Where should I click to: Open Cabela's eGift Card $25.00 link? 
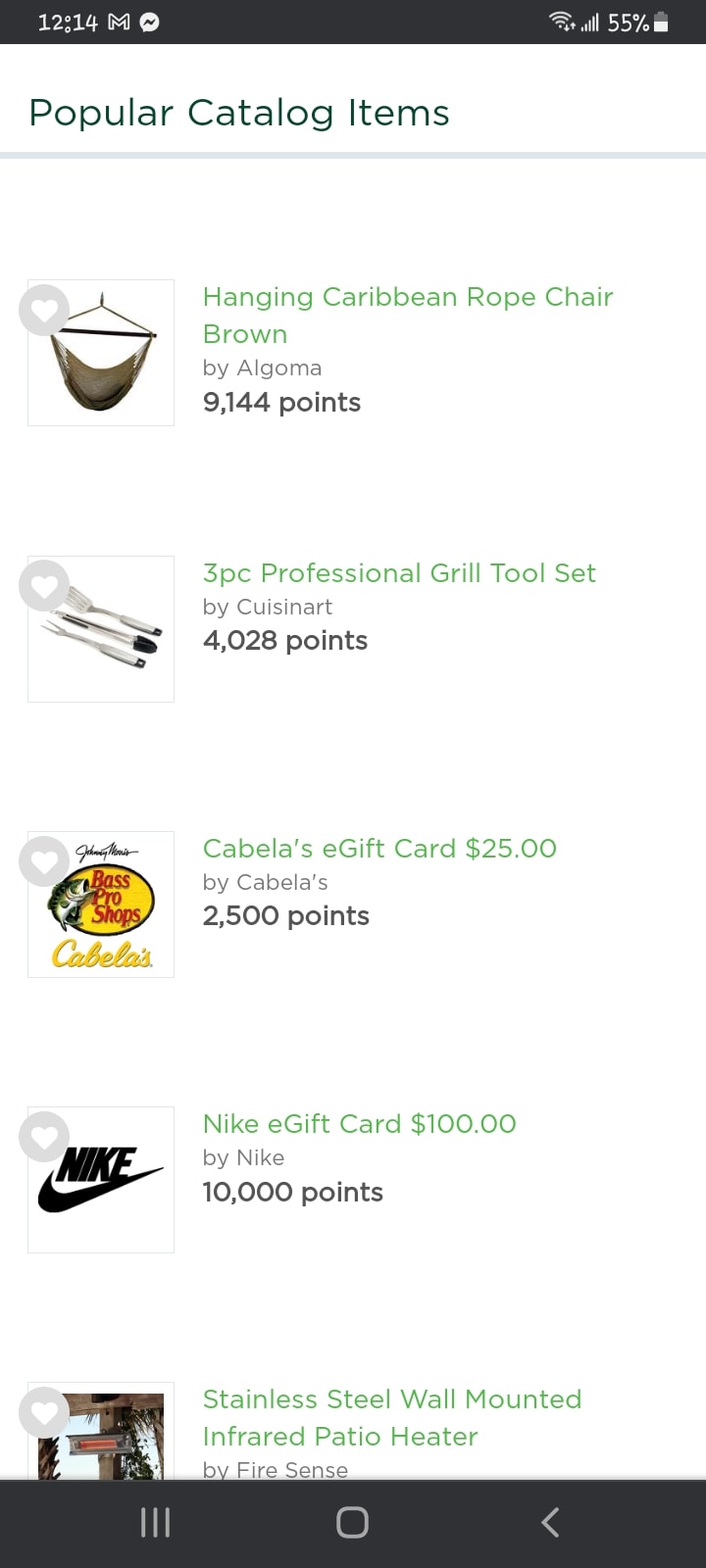click(x=379, y=849)
